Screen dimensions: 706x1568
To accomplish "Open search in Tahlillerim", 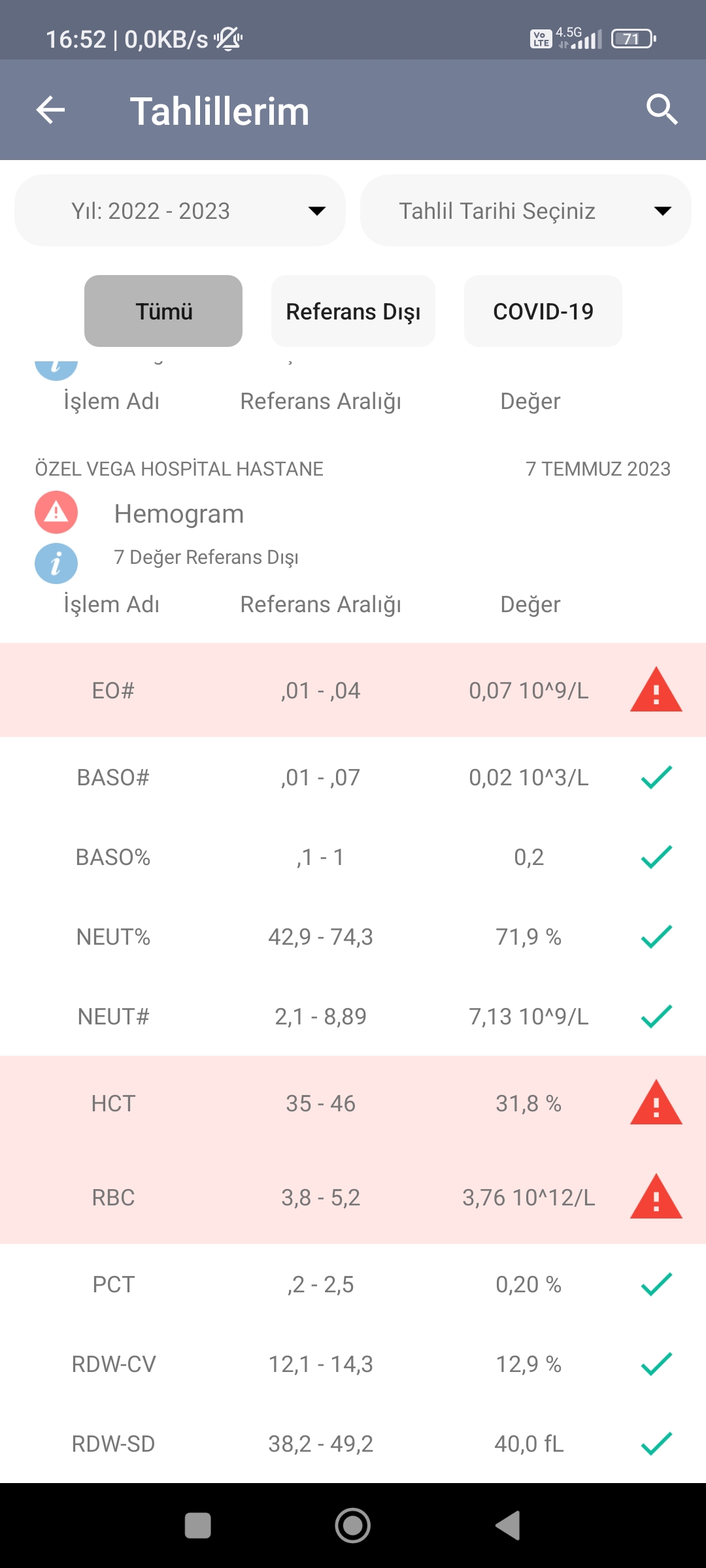I will point(662,110).
